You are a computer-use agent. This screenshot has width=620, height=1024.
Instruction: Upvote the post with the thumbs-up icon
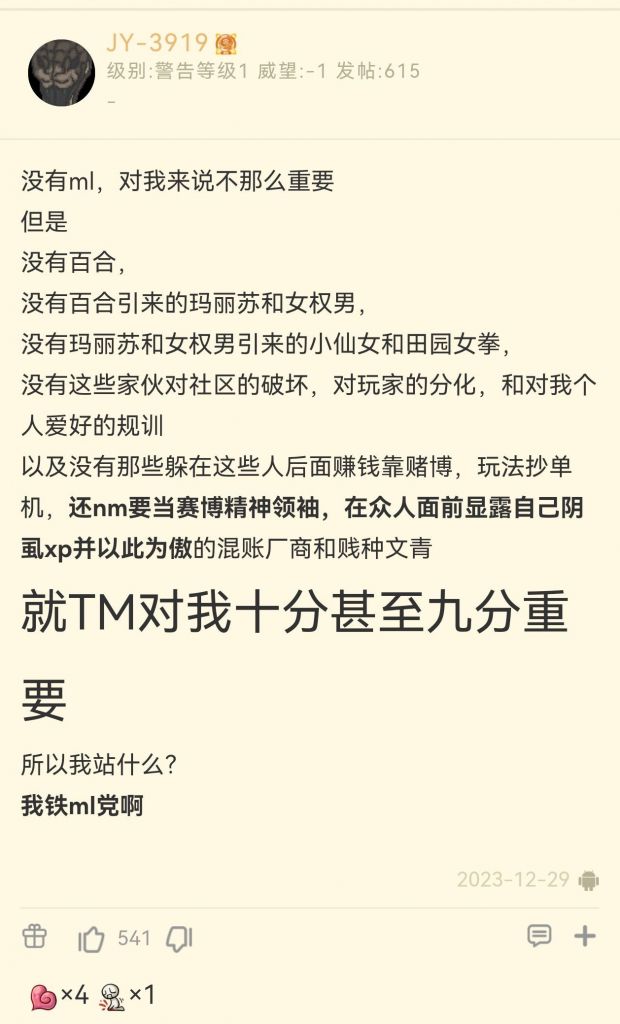coord(91,938)
